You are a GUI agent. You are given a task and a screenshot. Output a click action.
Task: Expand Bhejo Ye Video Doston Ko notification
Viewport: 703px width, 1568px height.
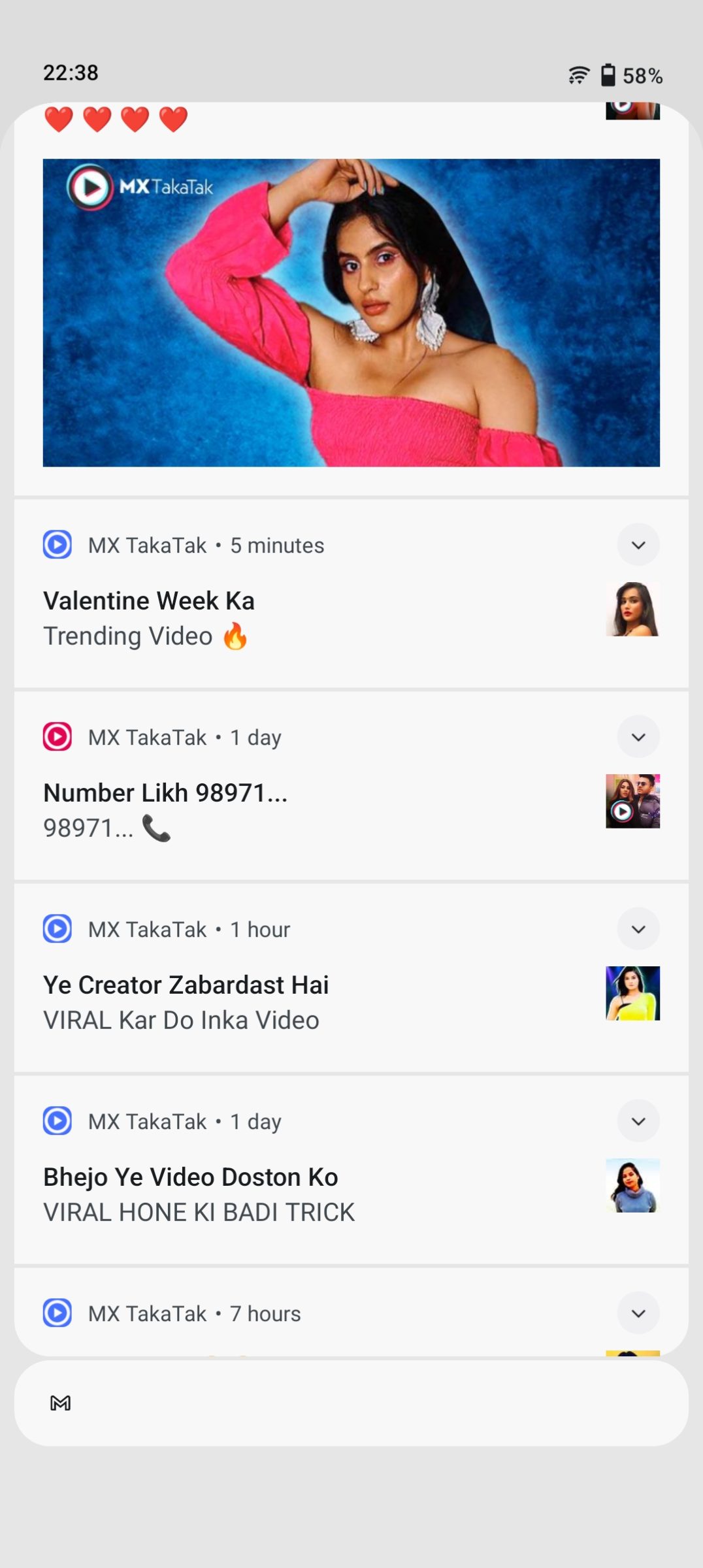pyautogui.click(x=638, y=1121)
